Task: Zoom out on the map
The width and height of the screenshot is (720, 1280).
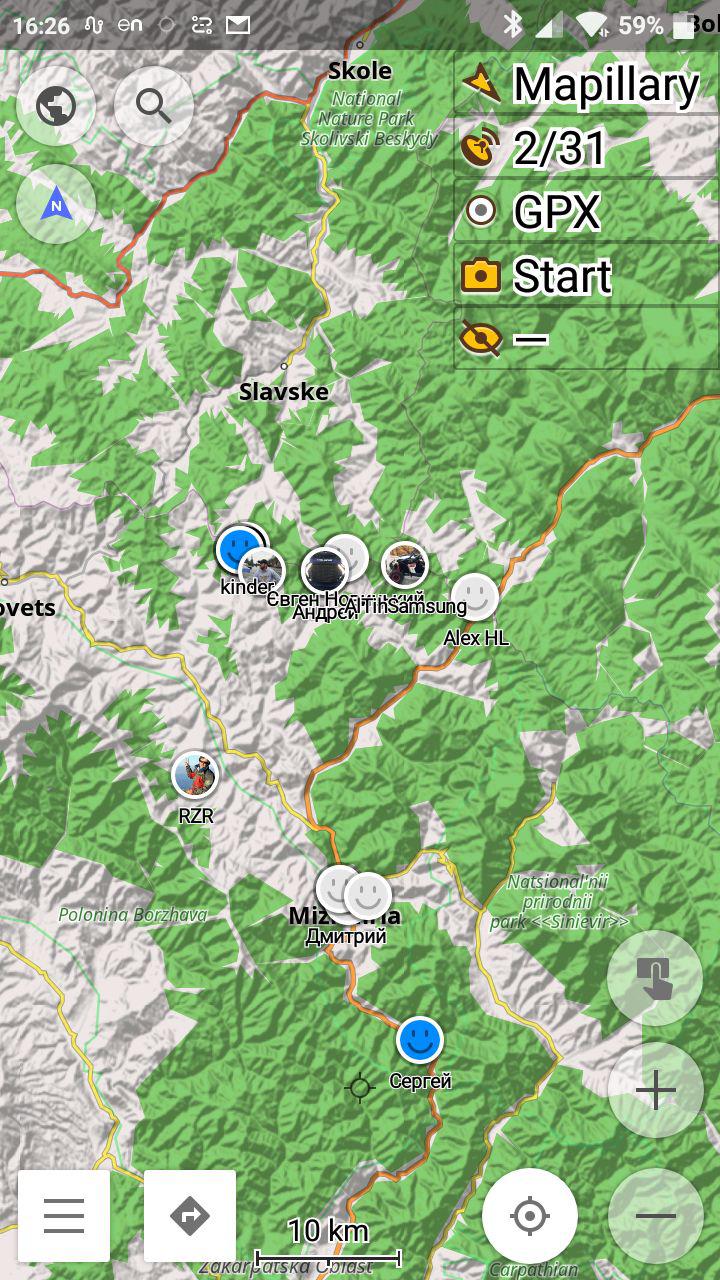Action: pyautogui.click(x=656, y=1216)
